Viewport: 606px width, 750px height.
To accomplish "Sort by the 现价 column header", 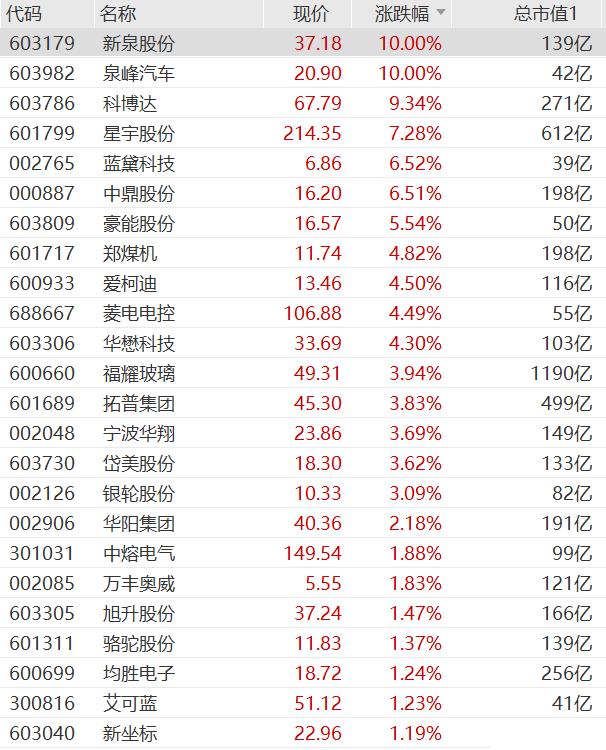I will click(309, 14).
